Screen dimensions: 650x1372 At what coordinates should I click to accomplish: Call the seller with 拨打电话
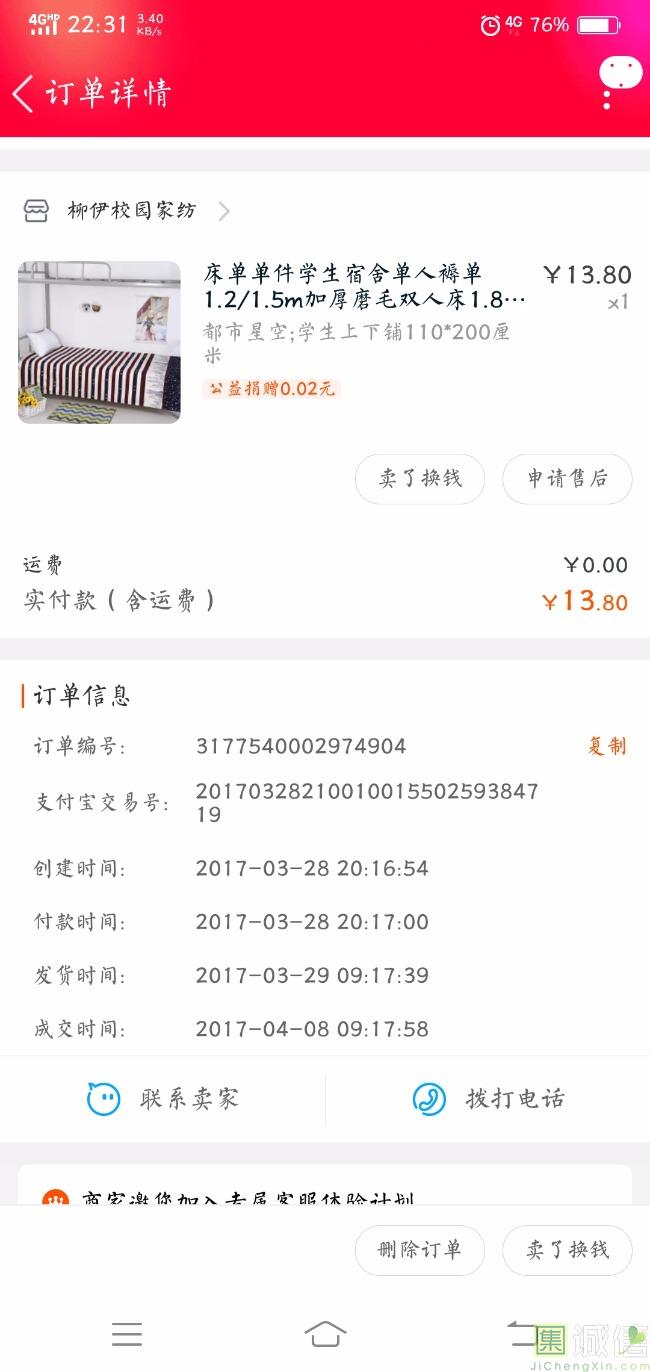point(488,1099)
